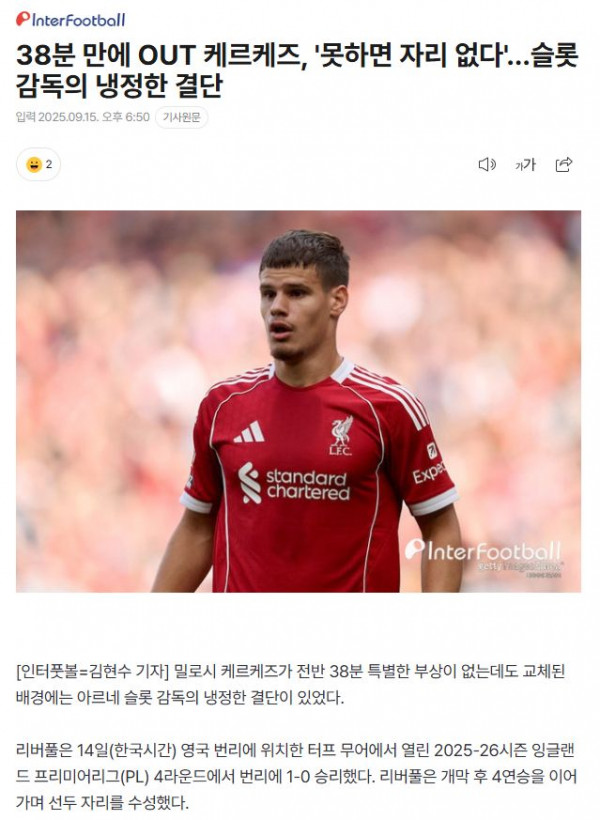Screen dimensions: 600x820
Task: Tap the emoji reaction button with count 2
Action: pos(39,164)
